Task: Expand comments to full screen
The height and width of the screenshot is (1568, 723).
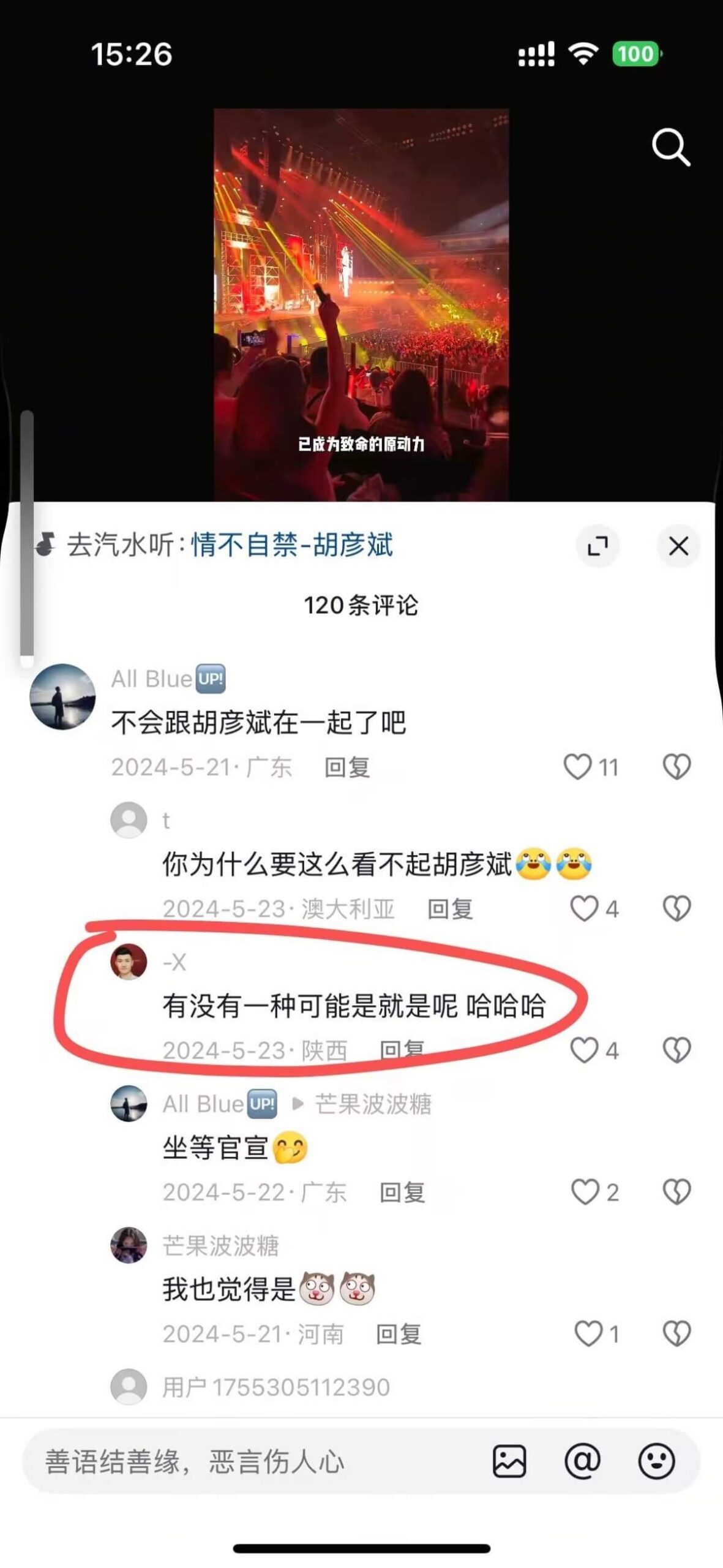Action: tap(598, 546)
